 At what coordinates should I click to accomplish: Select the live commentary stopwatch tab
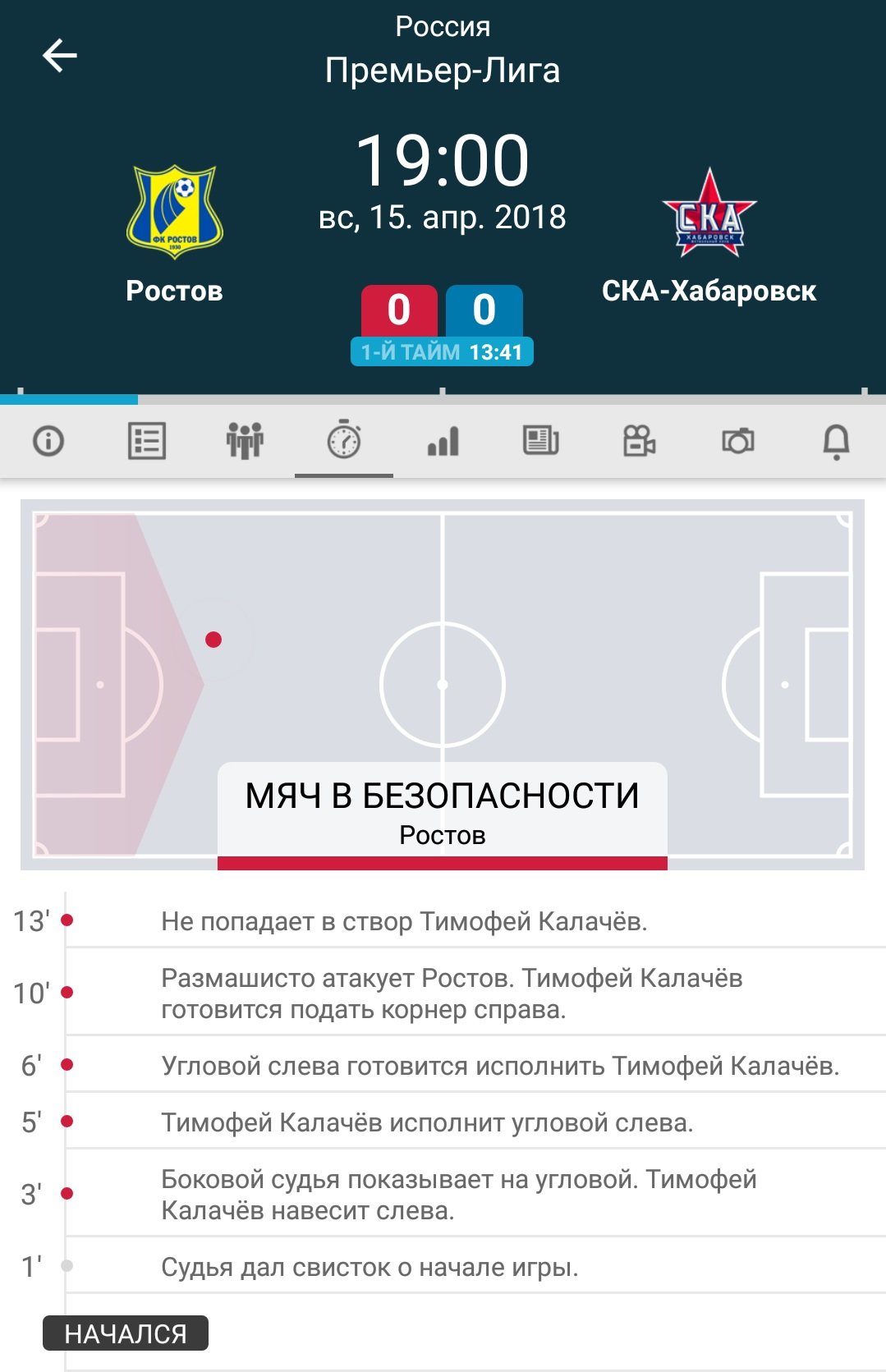pos(344,441)
